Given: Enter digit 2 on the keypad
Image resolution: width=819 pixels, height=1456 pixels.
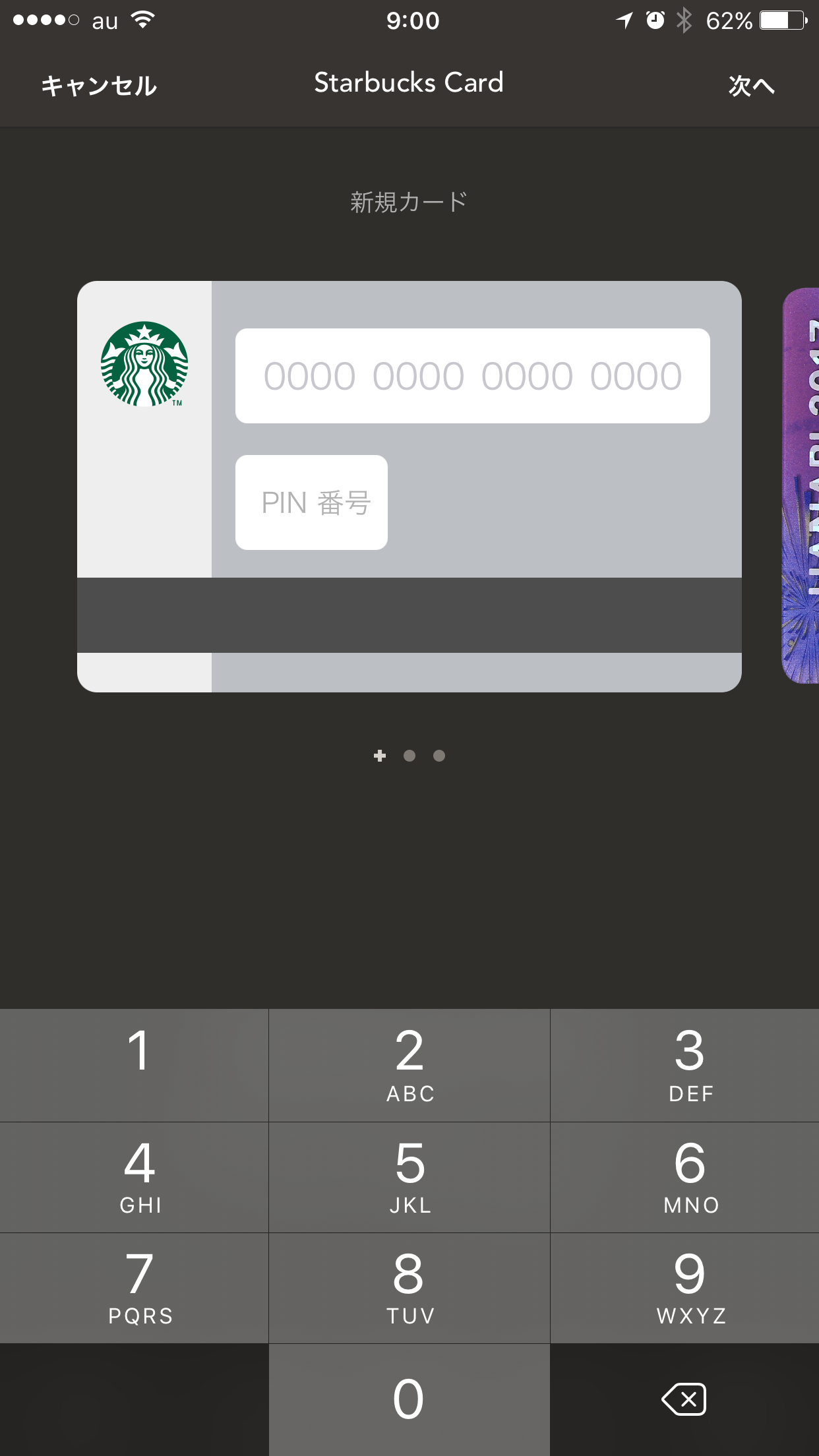Looking at the screenshot, I should pyautogui.click(x=409, y=1065).
